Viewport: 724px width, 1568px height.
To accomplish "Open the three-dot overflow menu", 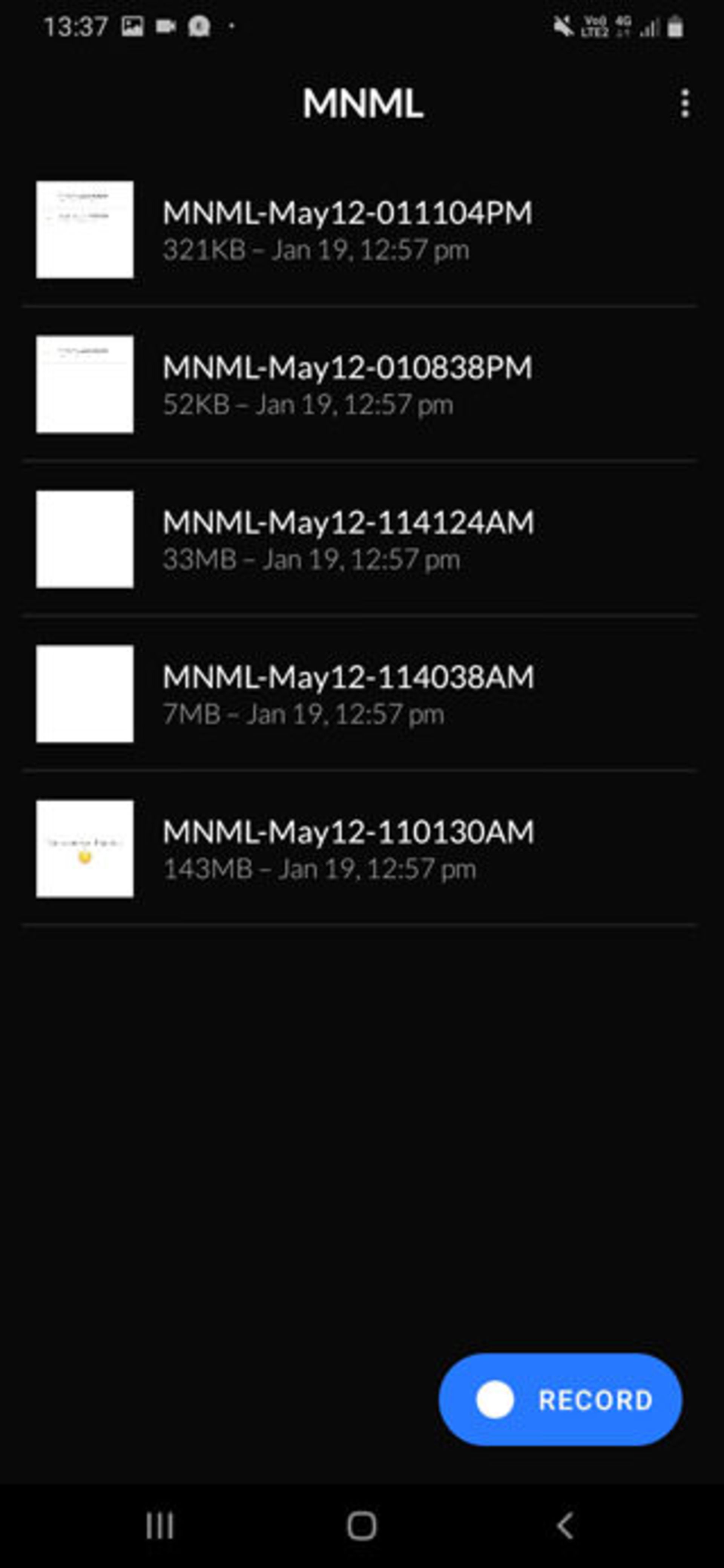I will tap(685, 104).
